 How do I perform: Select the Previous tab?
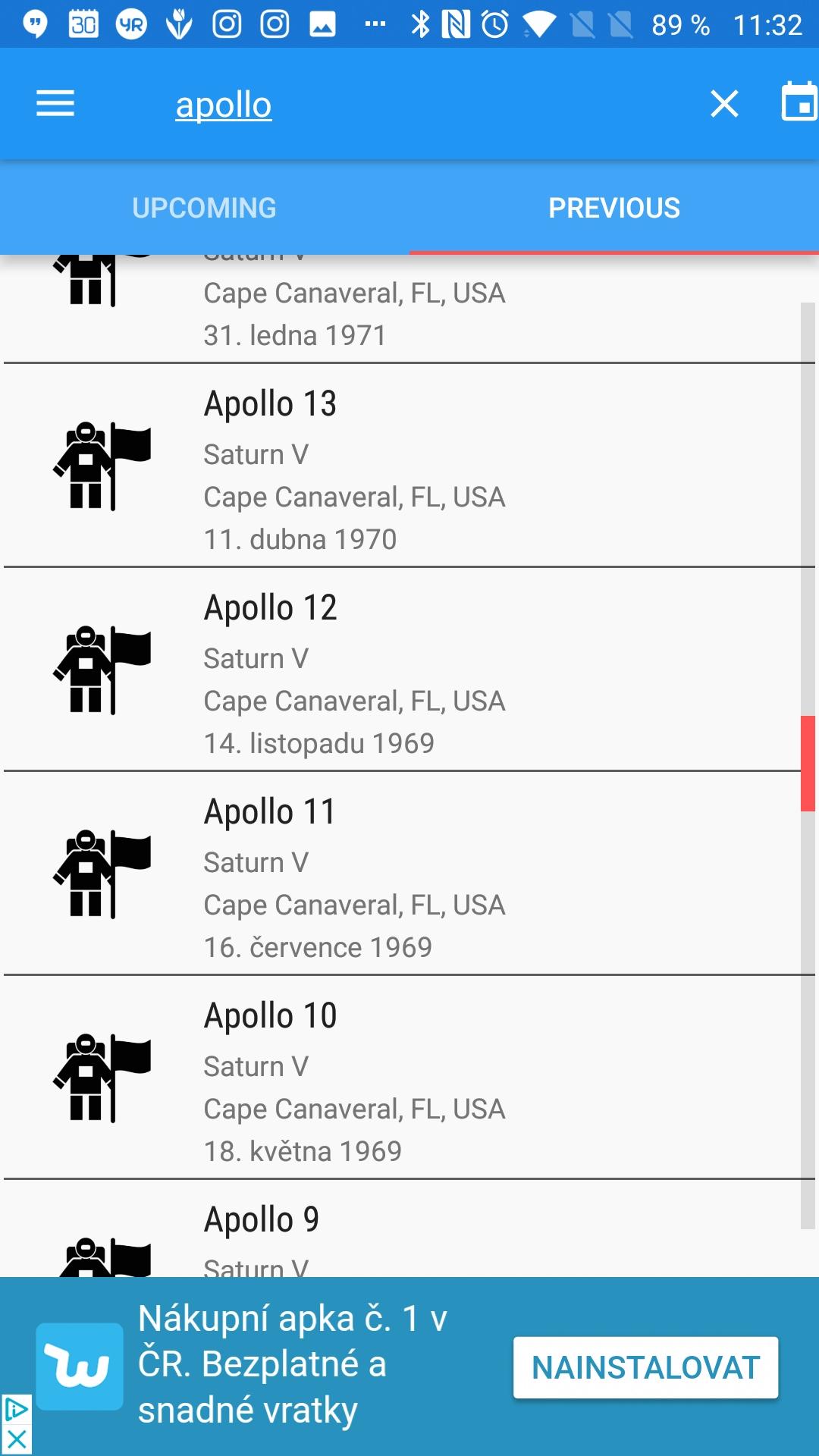(614, 208)
